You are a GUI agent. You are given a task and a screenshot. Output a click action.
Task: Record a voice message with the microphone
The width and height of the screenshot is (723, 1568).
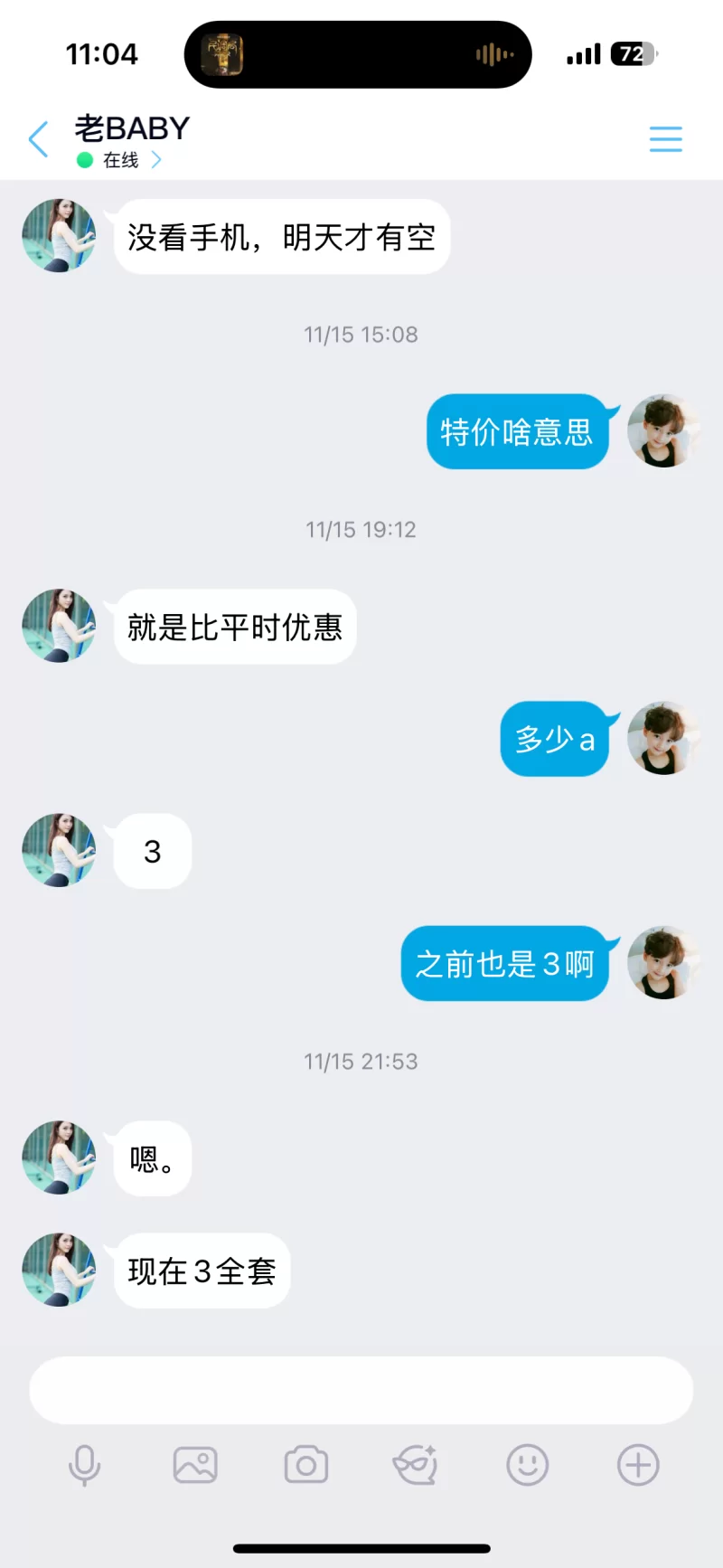[x=85, y=1465]
